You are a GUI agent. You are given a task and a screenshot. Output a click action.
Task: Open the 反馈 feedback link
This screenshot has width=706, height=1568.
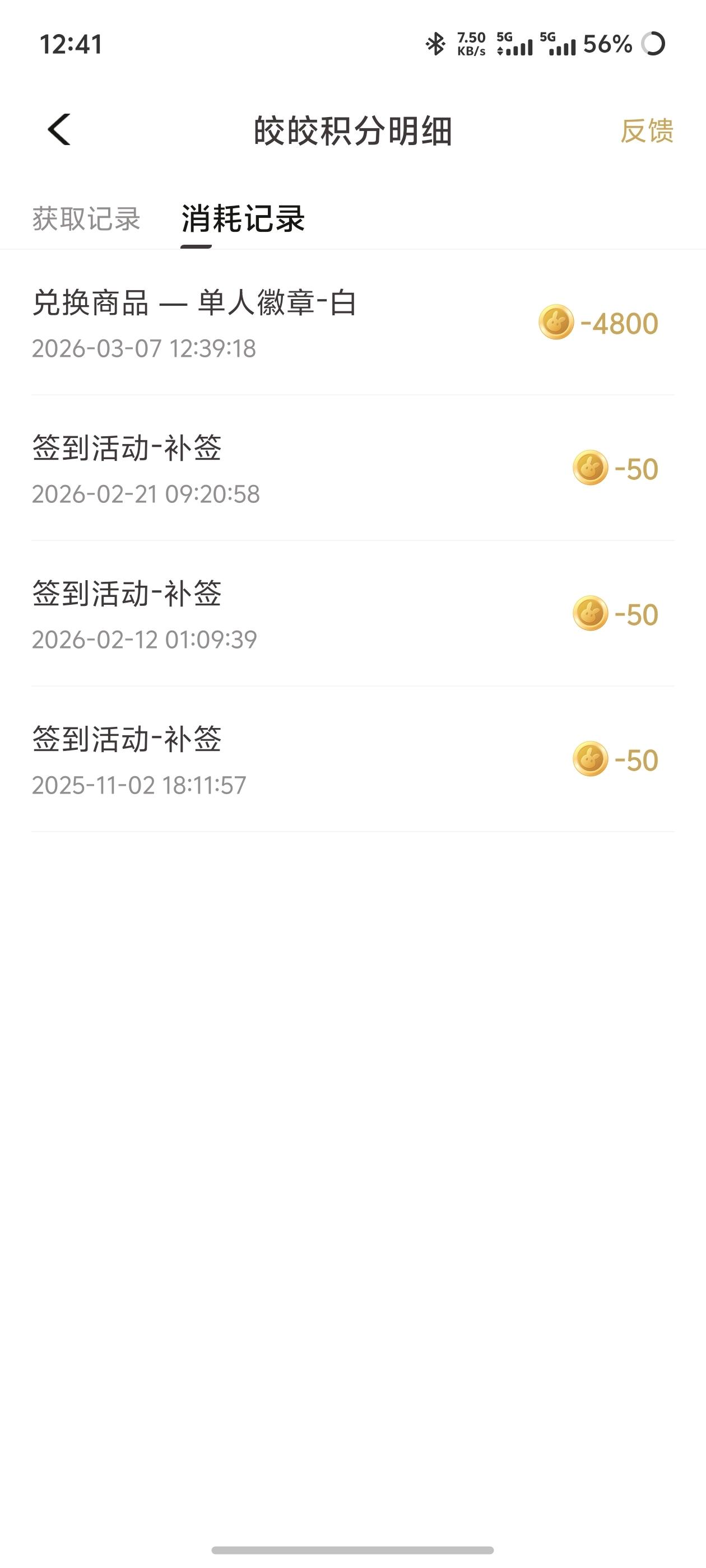click(646, 131)
